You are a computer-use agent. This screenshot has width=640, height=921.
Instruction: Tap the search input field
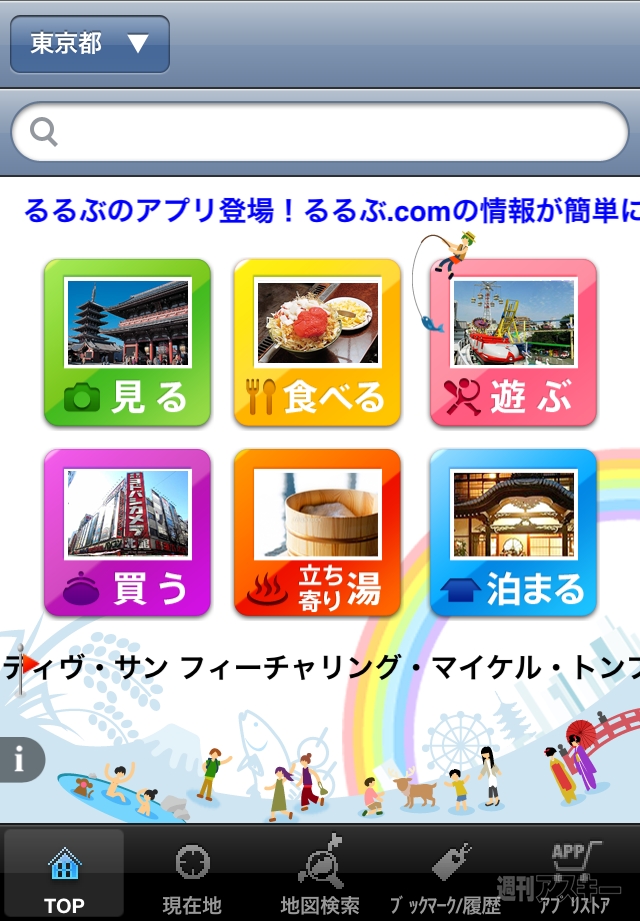[320, 132]
